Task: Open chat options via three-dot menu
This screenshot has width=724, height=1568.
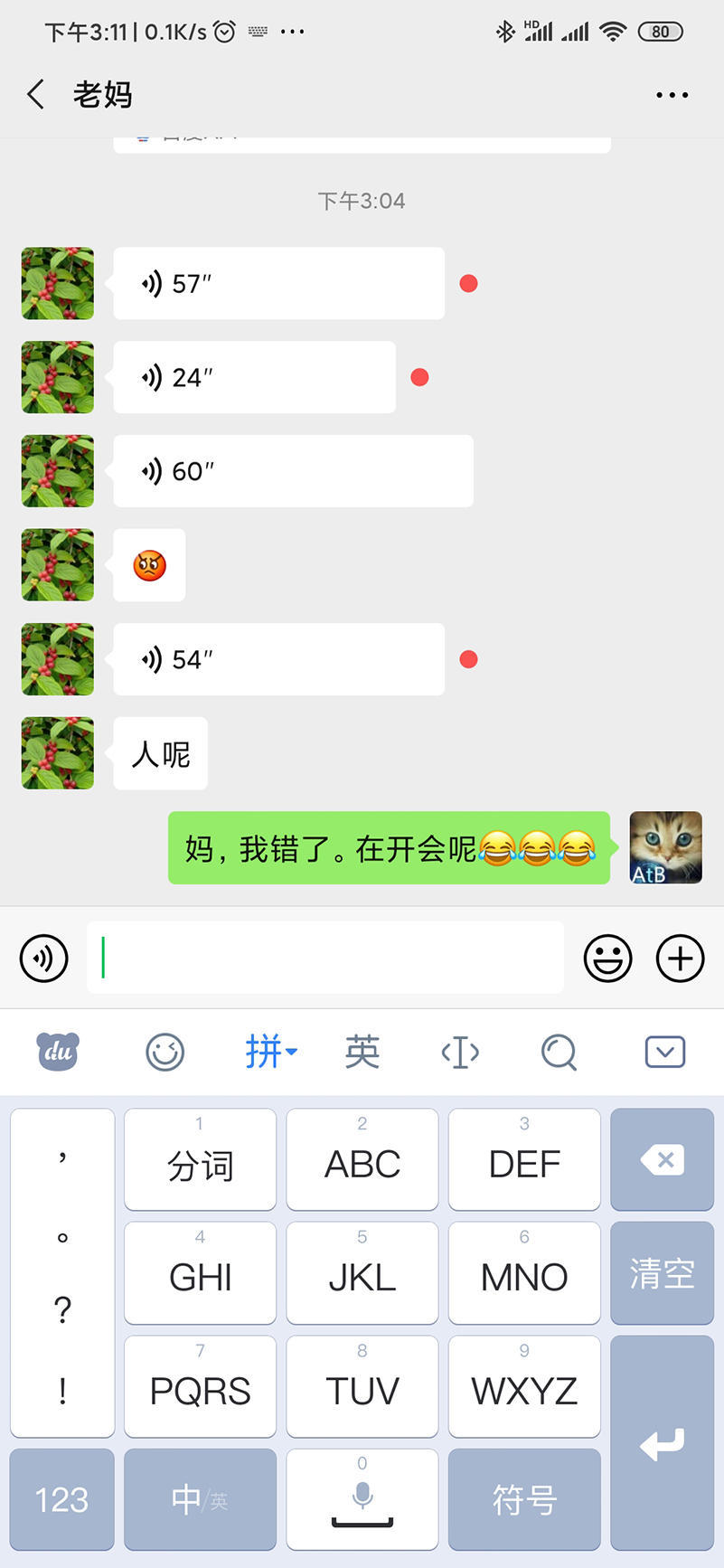Action: (672, 94)
